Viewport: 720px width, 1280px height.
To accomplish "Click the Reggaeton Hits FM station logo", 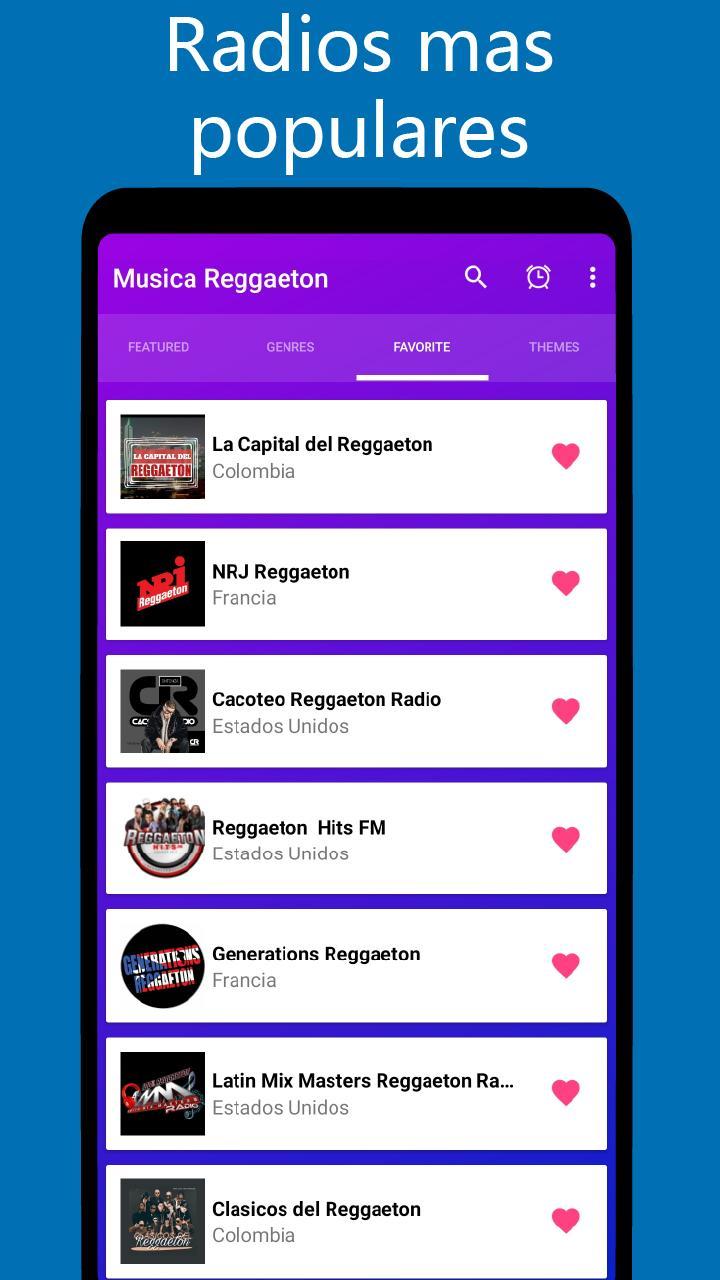I will (161, 839).
